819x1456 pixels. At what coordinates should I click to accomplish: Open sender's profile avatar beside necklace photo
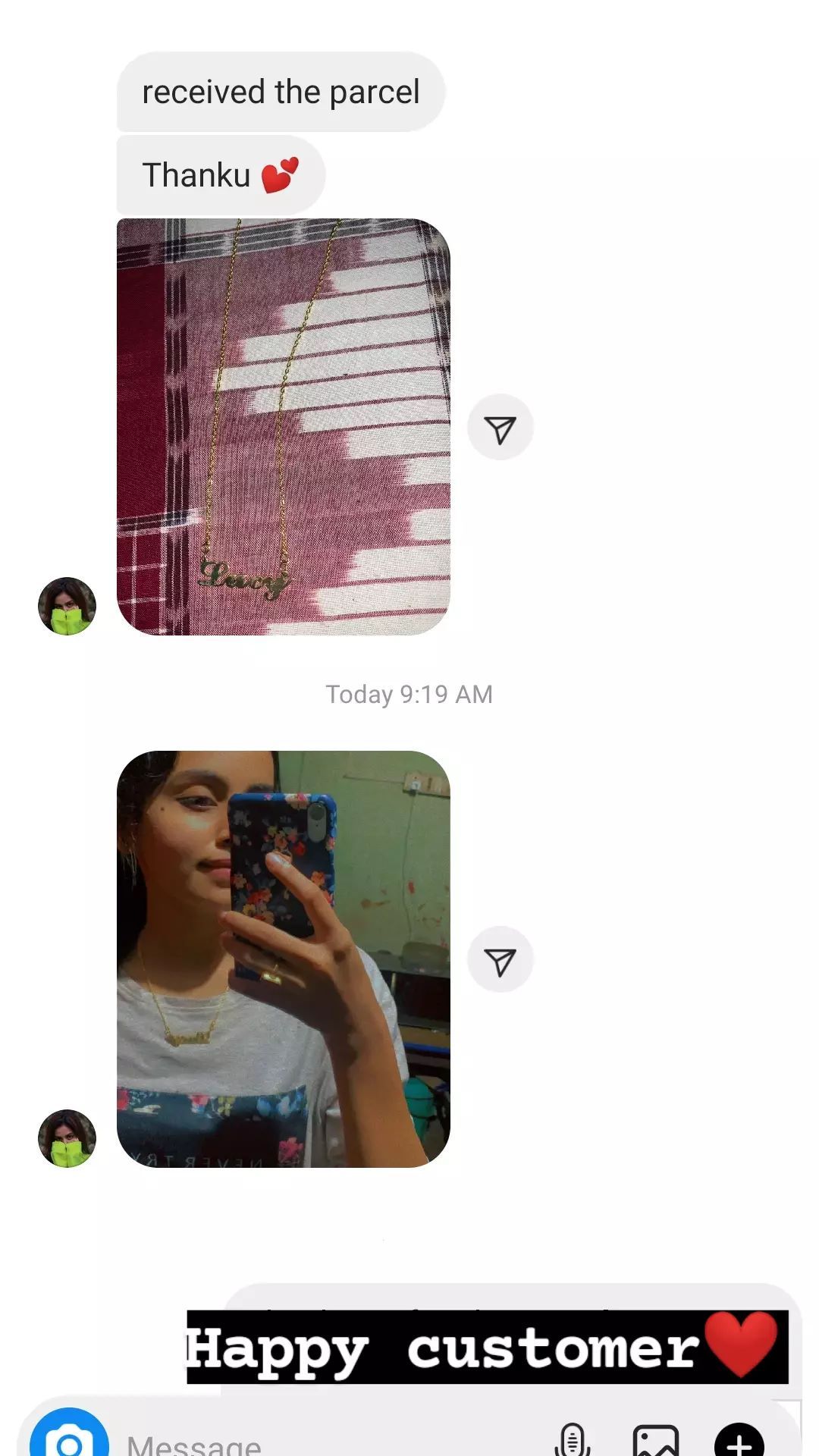tap(67, 606)
